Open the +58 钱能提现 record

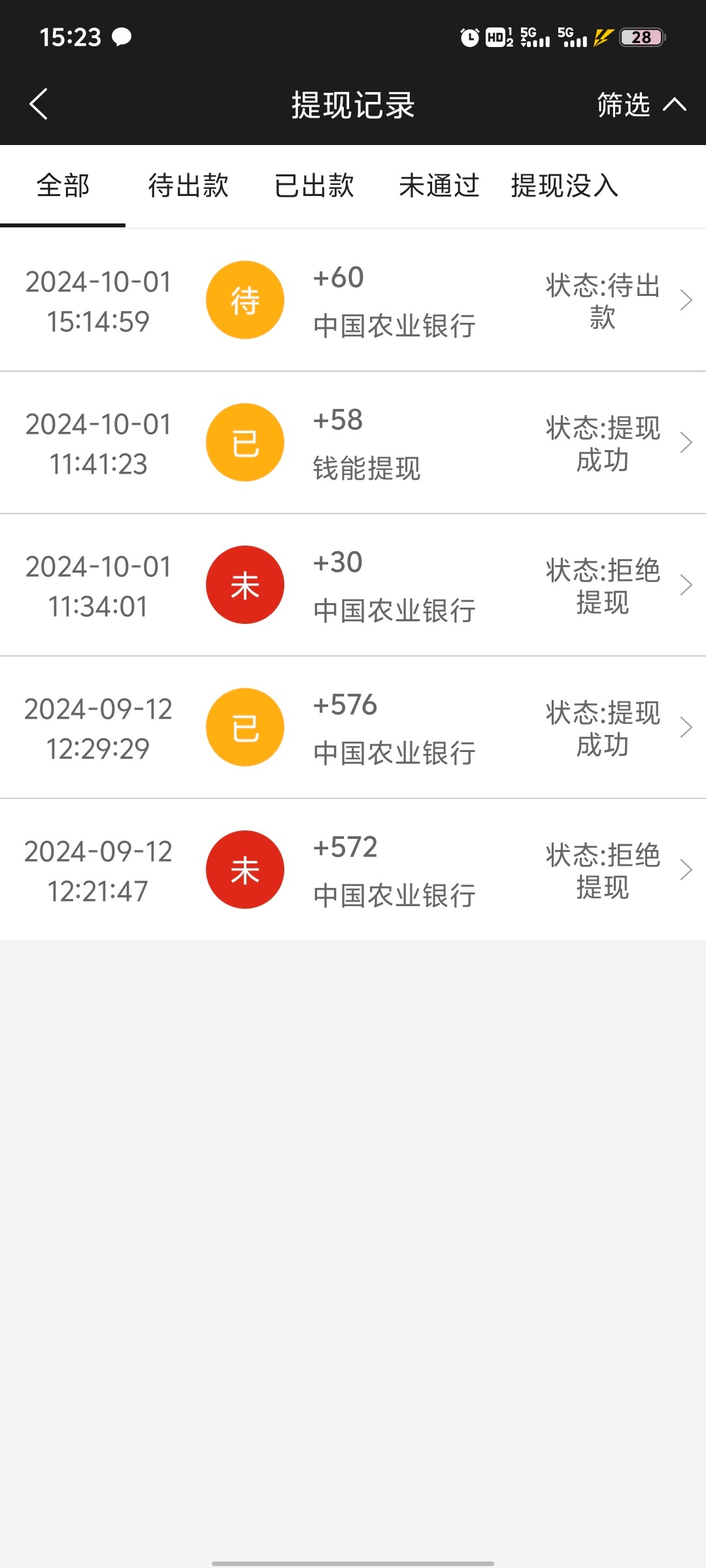pyautogui.click(x=353, y=443)
